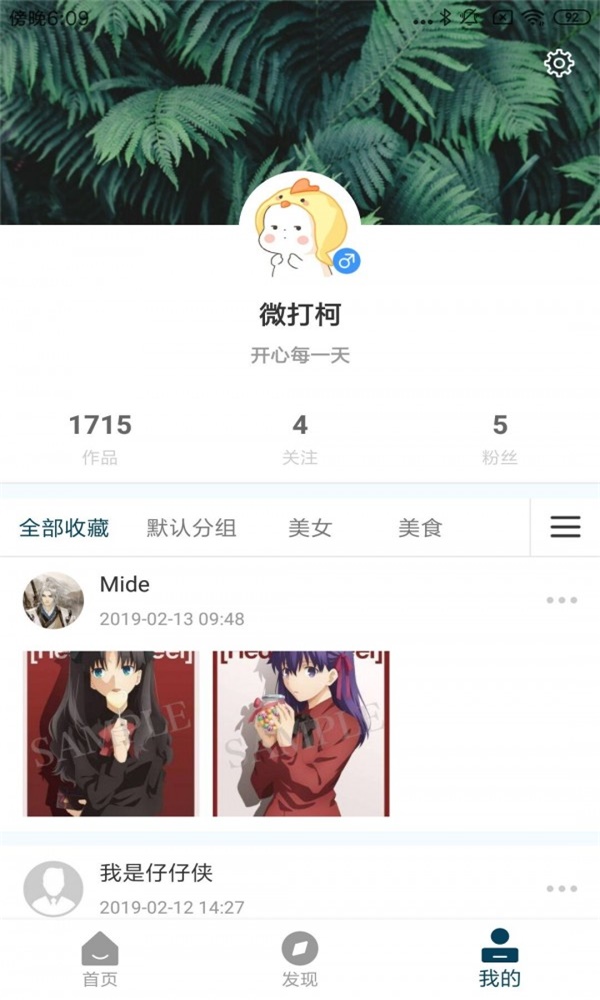Open the 粉丝 followers list

pos(499,438)
